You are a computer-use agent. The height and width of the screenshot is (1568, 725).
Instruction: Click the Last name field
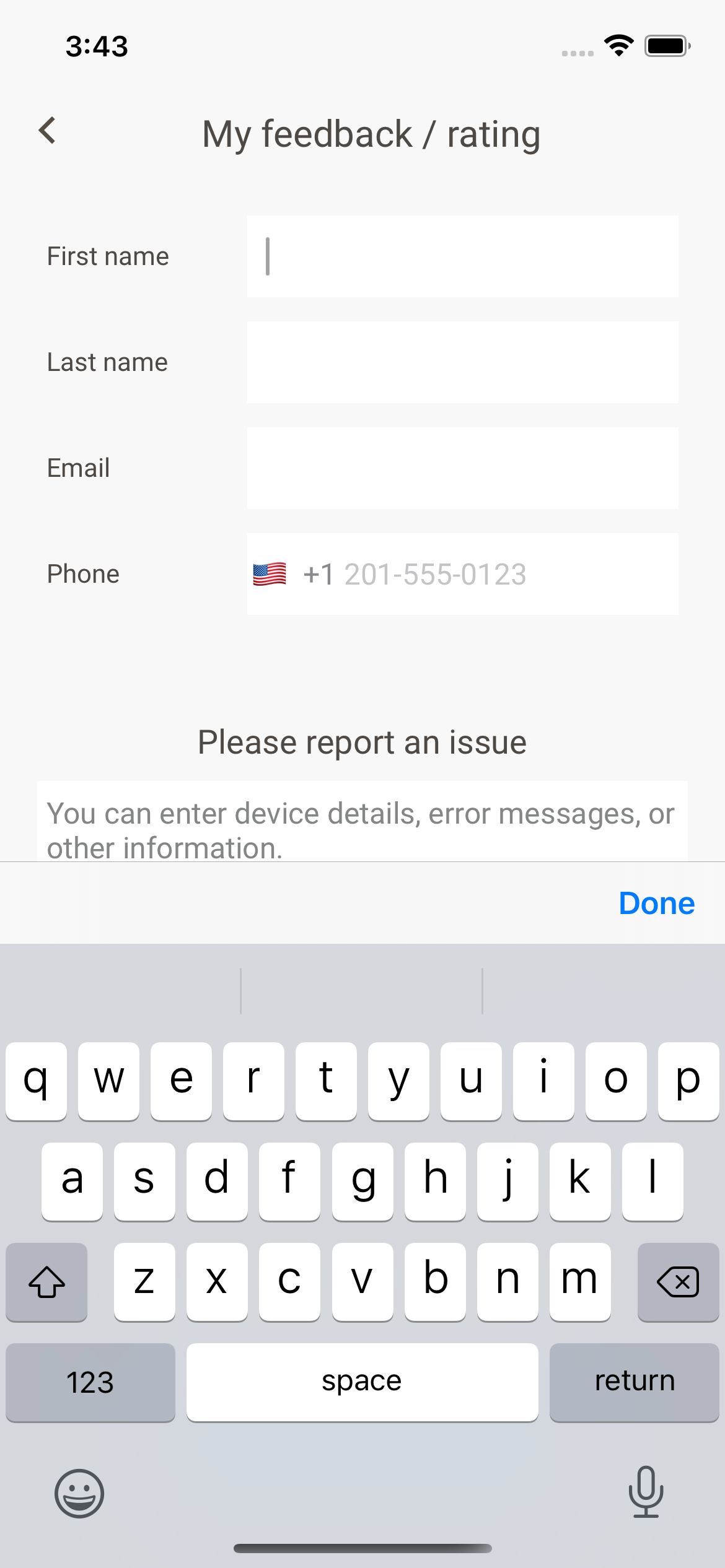click(x=462, y=362)
